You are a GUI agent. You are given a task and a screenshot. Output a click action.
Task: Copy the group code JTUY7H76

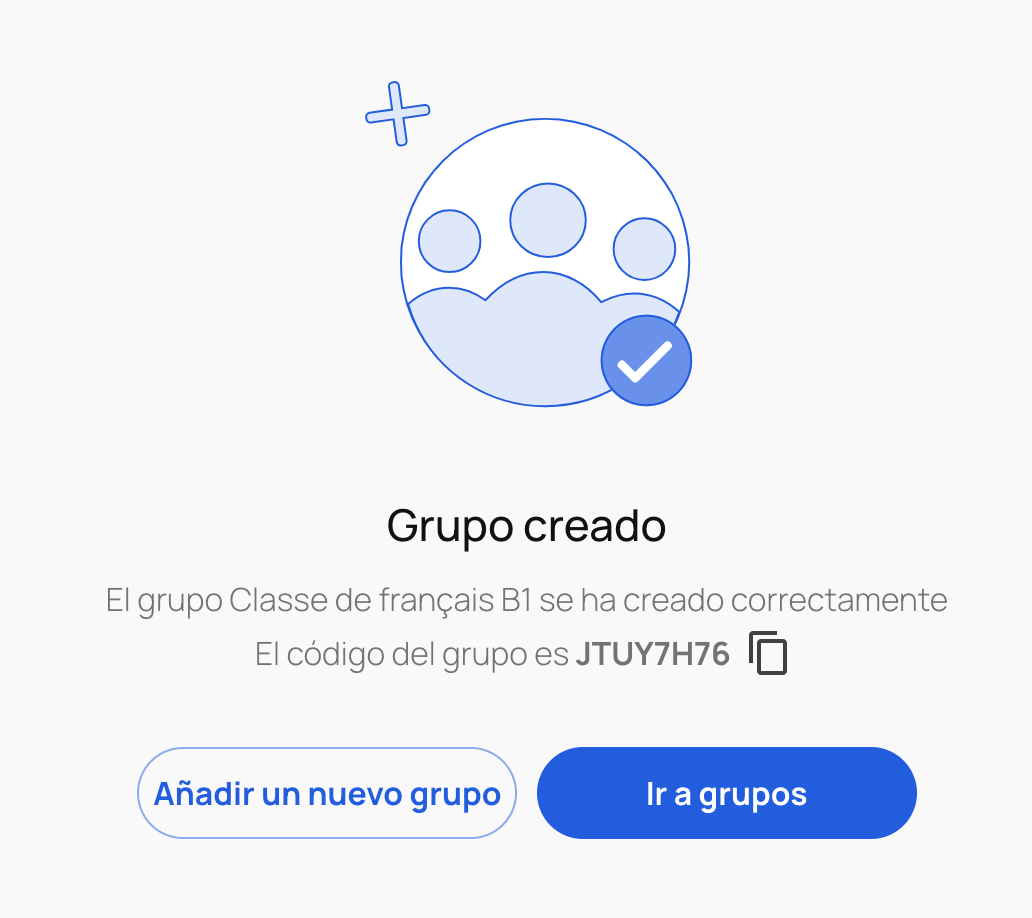coord(768,654)
